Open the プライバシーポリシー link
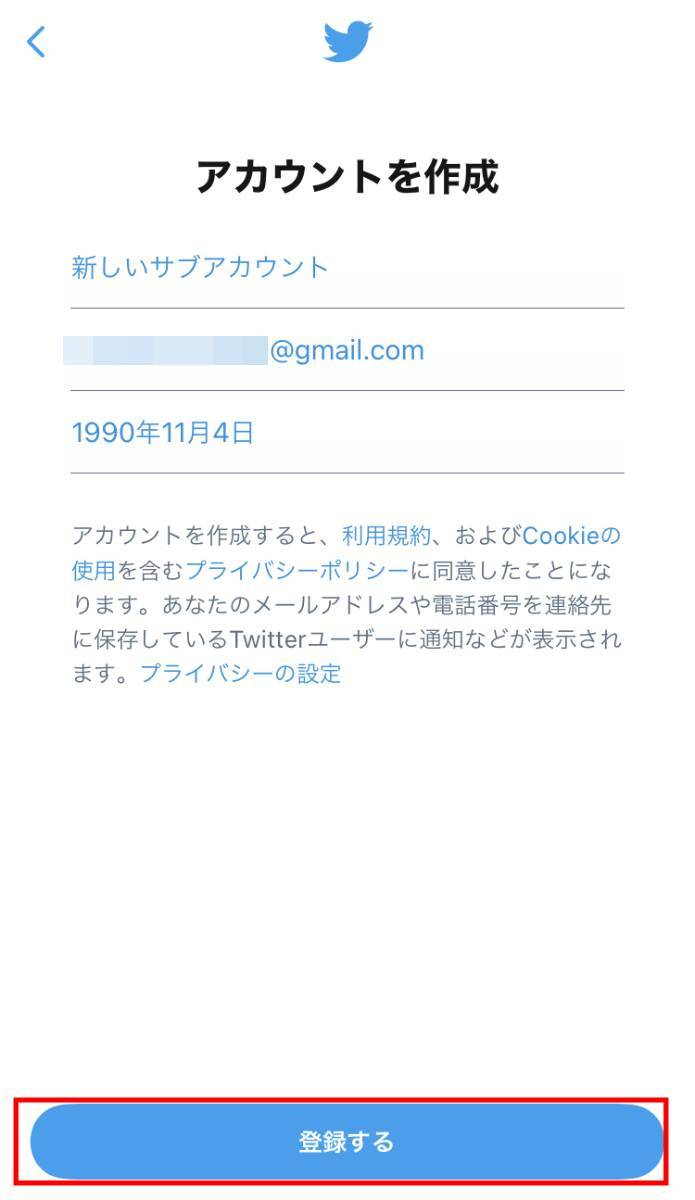 [x=297, y=570]
